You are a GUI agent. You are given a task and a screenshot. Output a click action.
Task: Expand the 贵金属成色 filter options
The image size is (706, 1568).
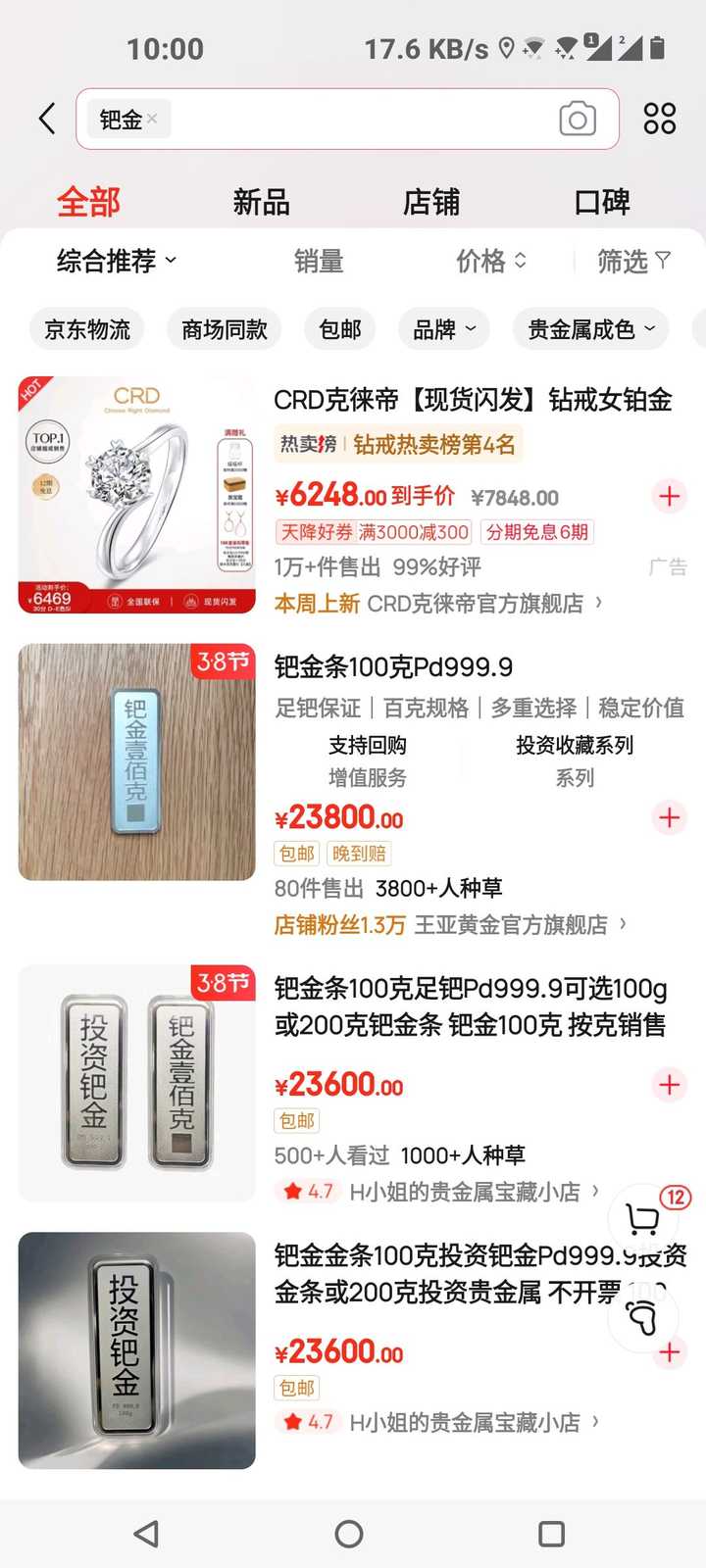[589, 328]
